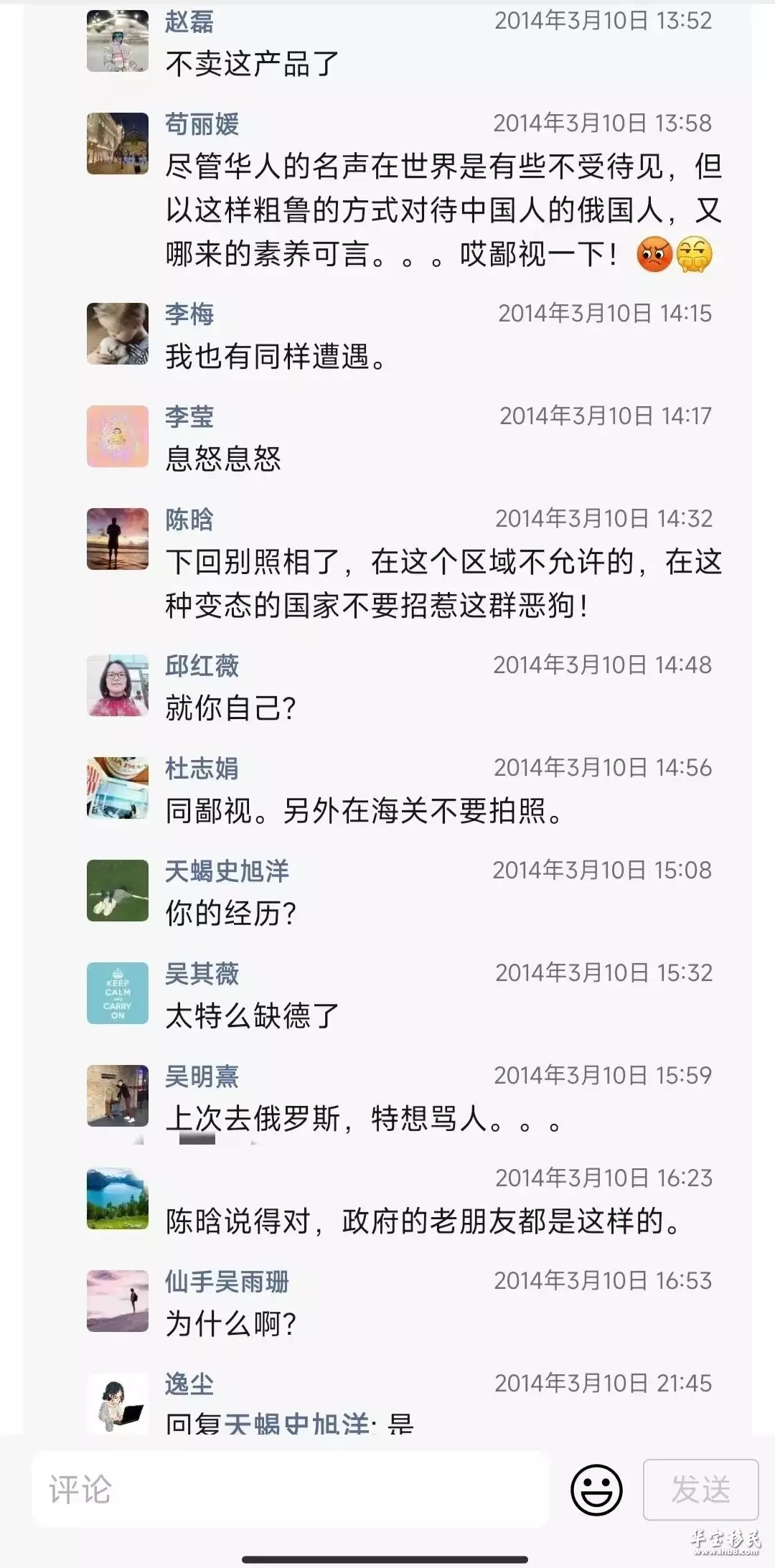Reply to 仙手吴雨珊's comment "为什么啊?"

tap(231, 1324)
